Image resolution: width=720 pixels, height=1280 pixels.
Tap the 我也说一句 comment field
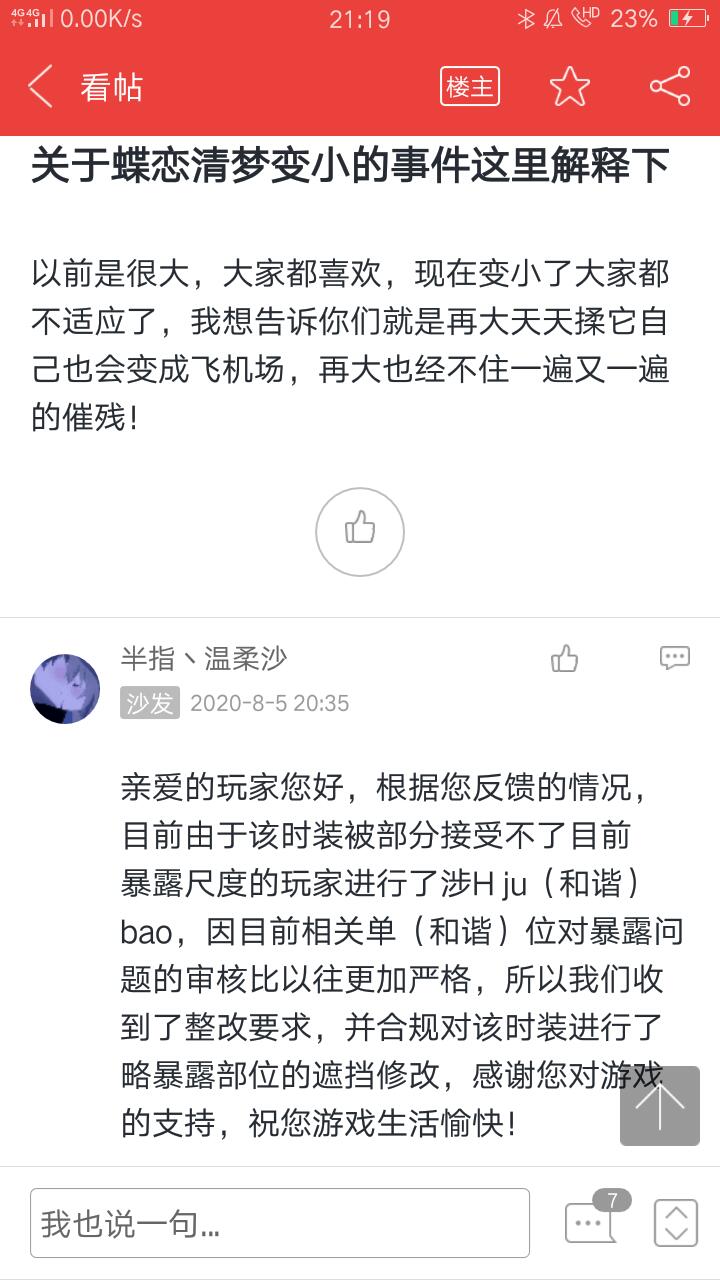(280, 1222)
